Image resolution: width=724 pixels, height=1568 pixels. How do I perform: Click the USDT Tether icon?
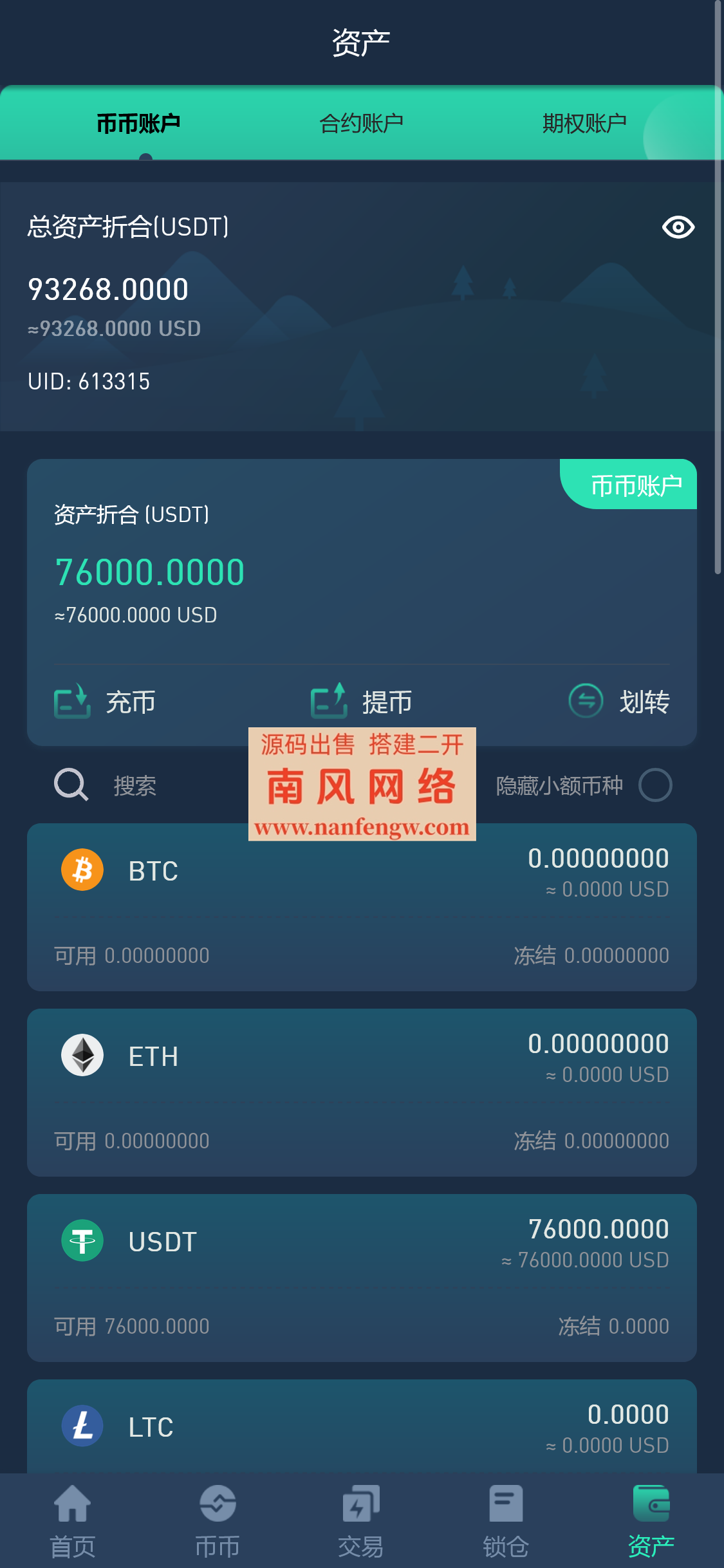point(82,1240)
